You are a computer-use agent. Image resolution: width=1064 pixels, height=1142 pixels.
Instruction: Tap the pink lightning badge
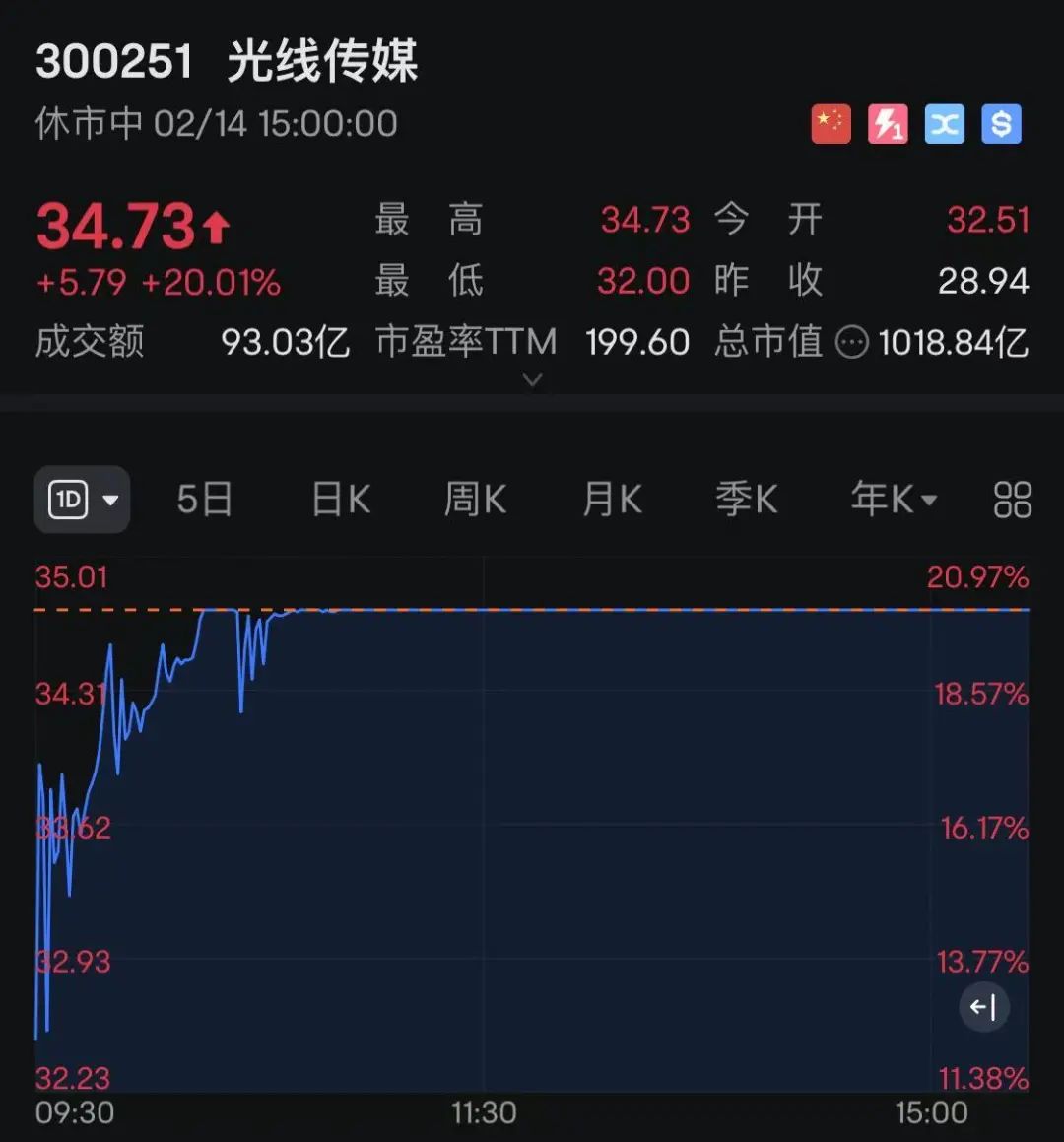click(x=888, y=124)
